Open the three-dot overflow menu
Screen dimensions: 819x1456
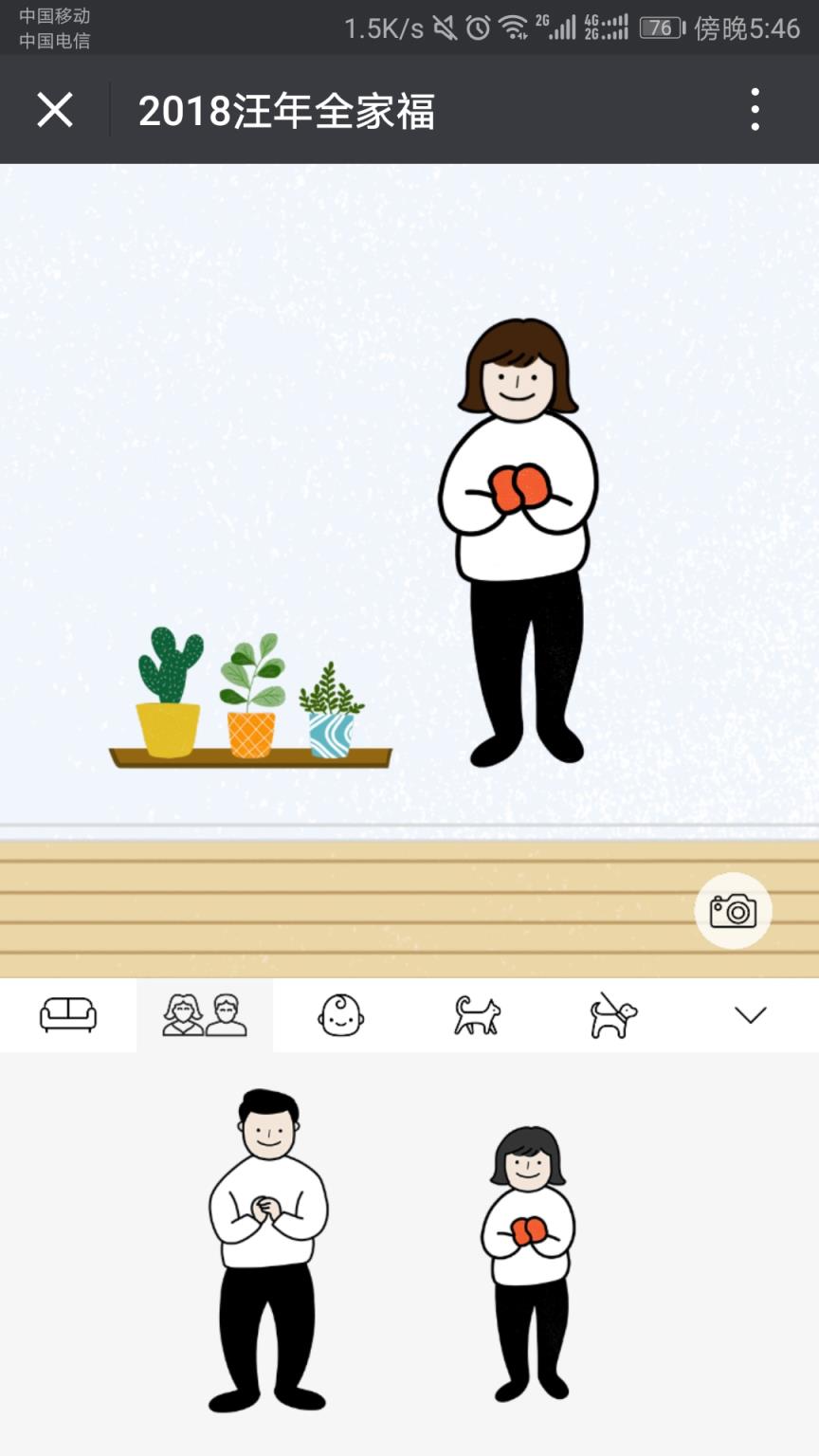(755, 110)
